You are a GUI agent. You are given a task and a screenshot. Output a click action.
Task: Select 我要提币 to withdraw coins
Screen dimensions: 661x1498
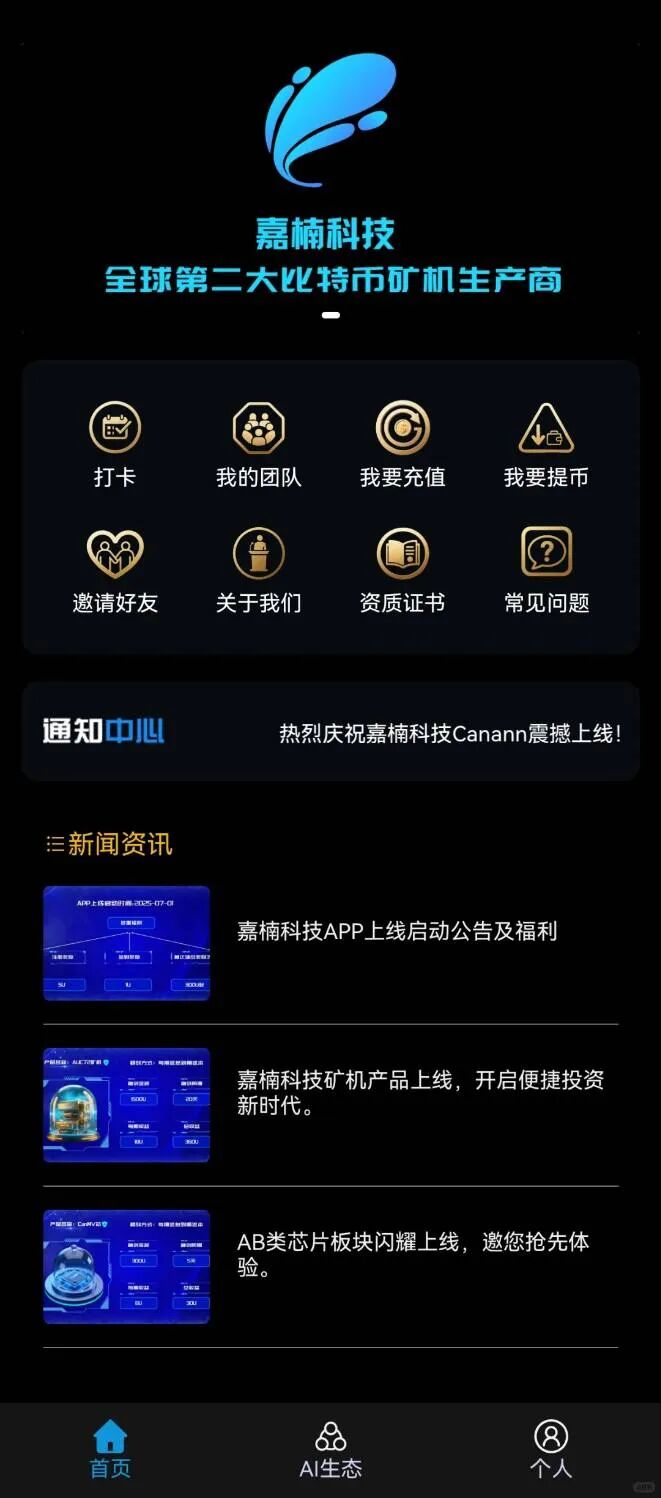pyautogui.click(x=545, y=445)
